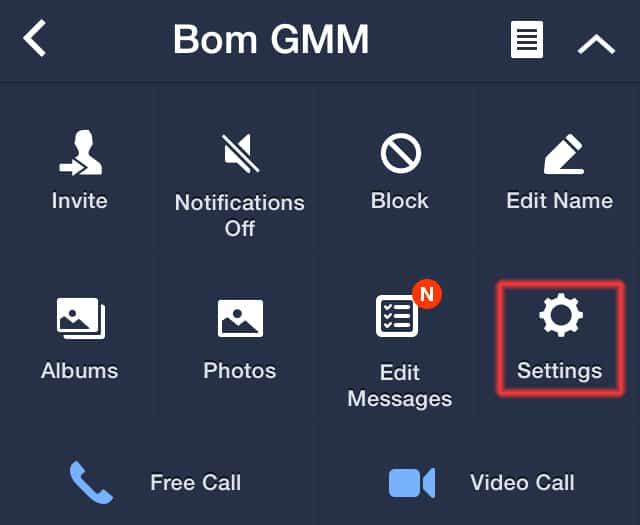Screen dimensions: 640x525
Task: Start a Video Call
Action: coord(480,482)
